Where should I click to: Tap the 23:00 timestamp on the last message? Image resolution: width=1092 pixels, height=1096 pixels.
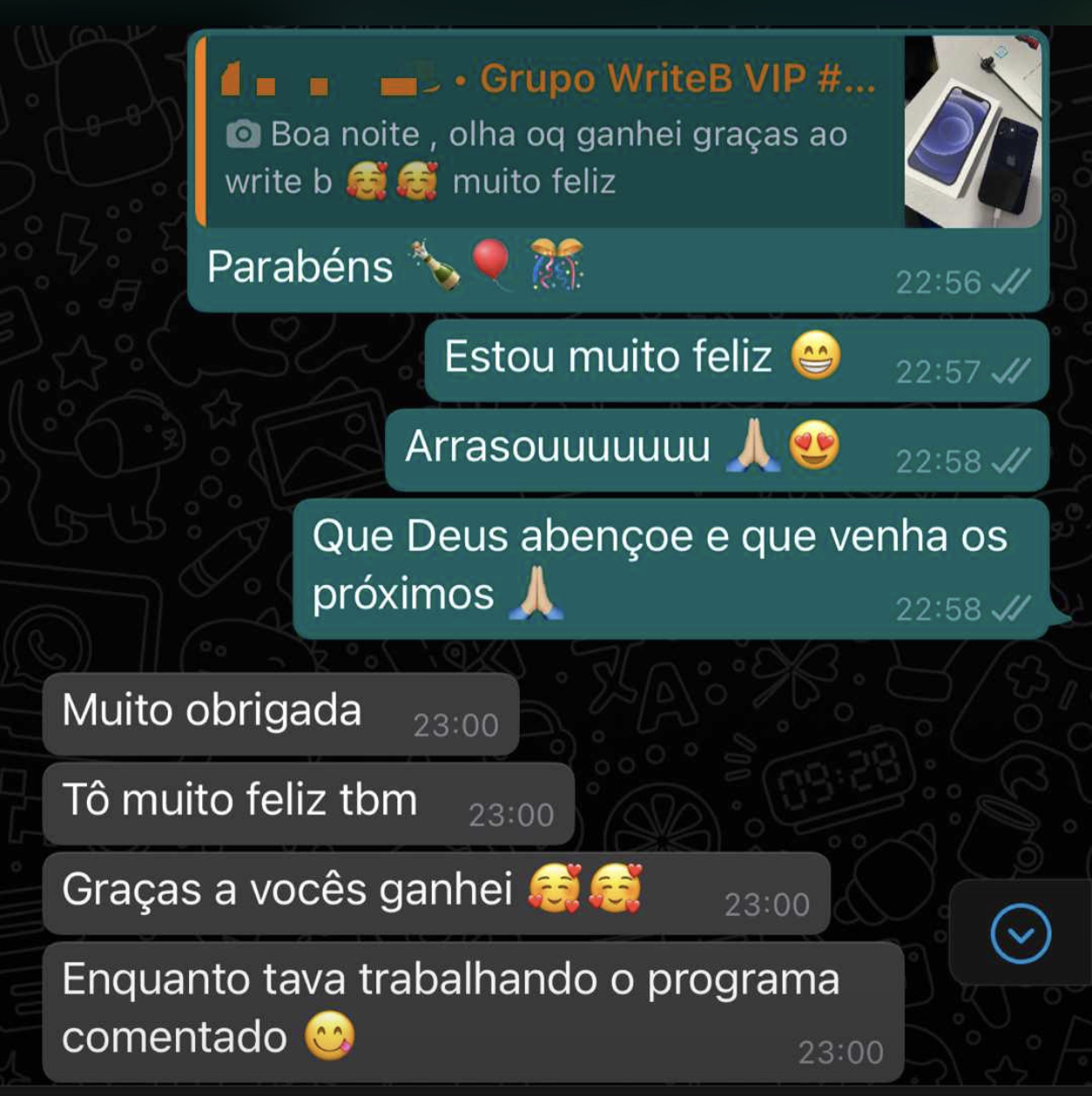coord(841,1050)
